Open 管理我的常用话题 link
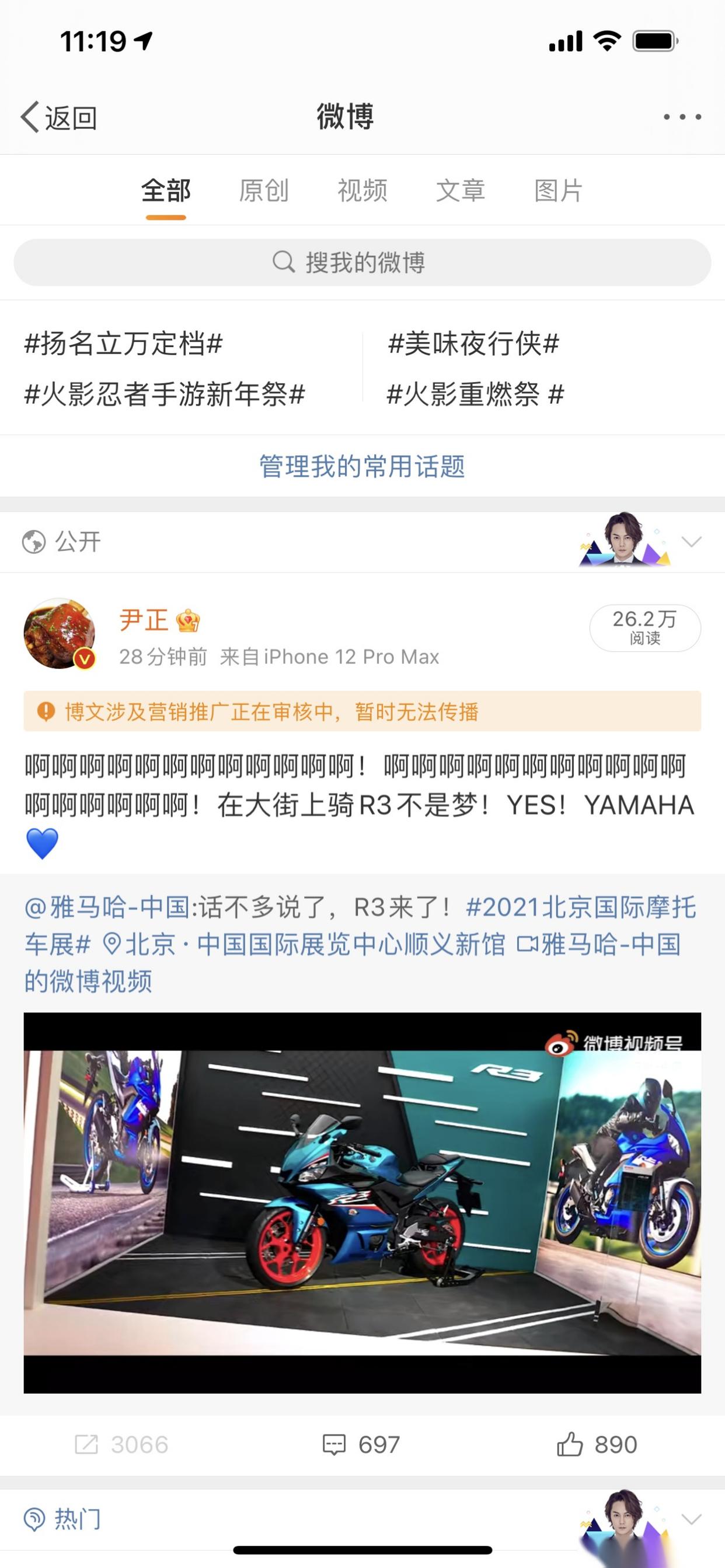 point(362,466)
